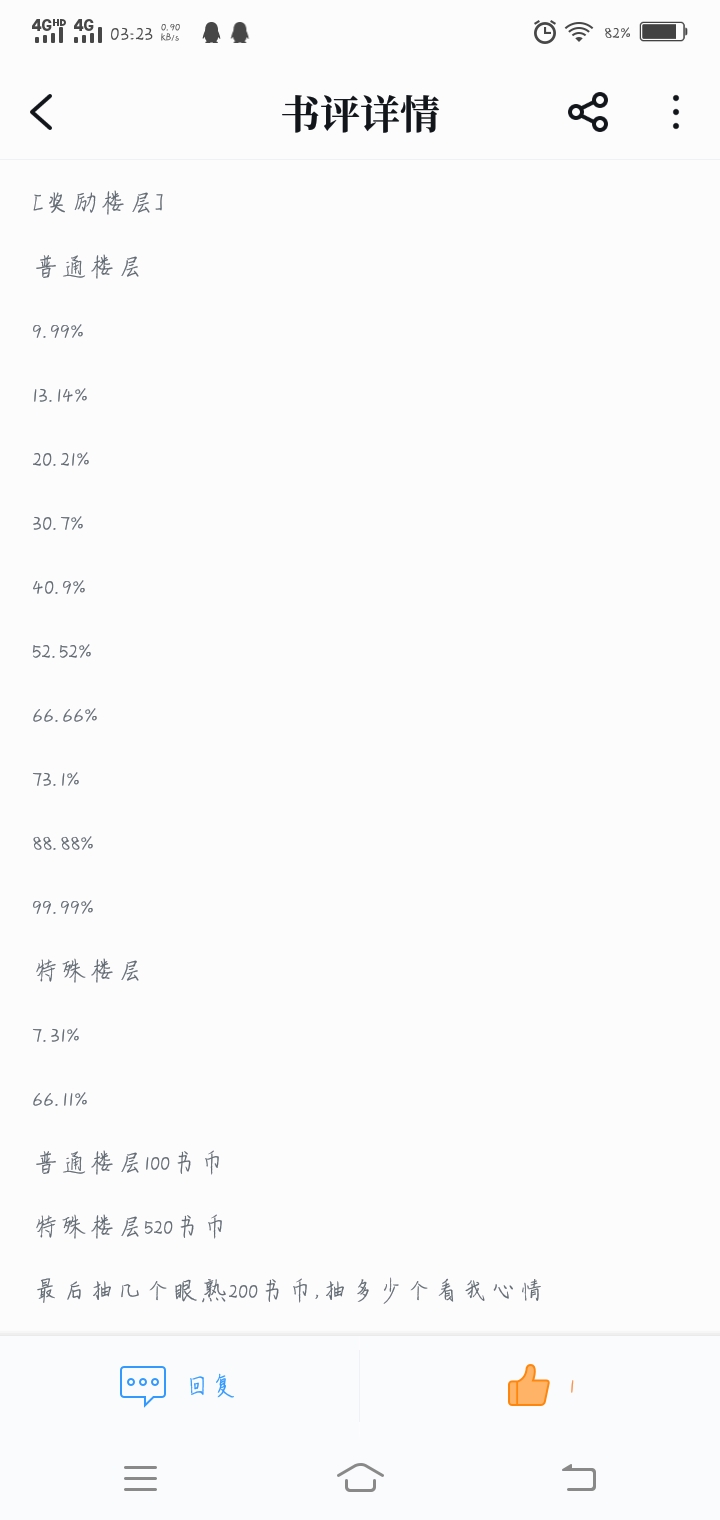The height and width of the screenshot is (1520, 720).
Task: Open the three-dot overflow menu
Action: click(676, 112)
